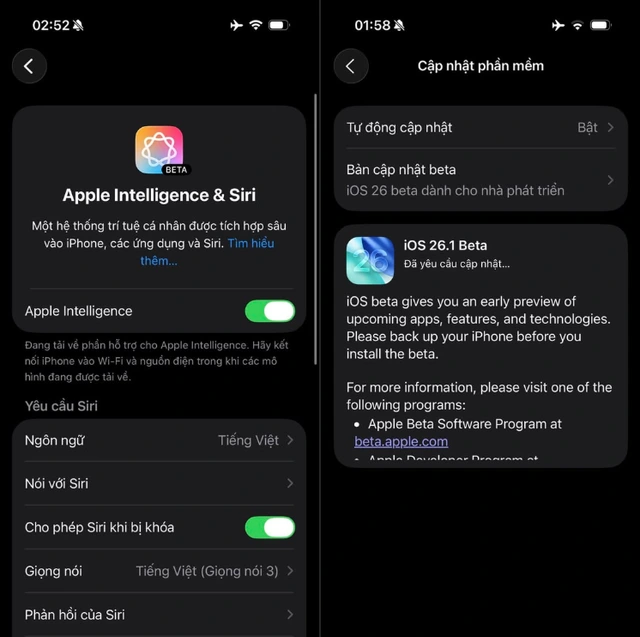Turn off the Apple Intelligence switch
Image resolution: width=640 pixels, height=637 pixels.
270,311
